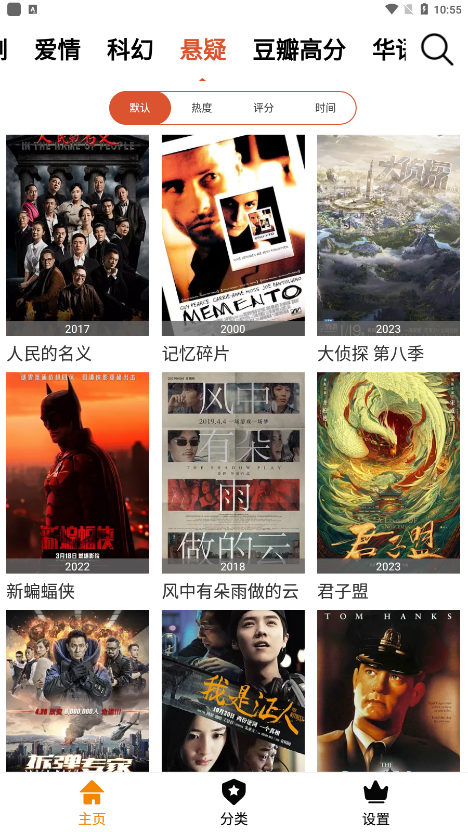Open the search magnifier icon
468x832 pixels.
[x=437, y=50]
